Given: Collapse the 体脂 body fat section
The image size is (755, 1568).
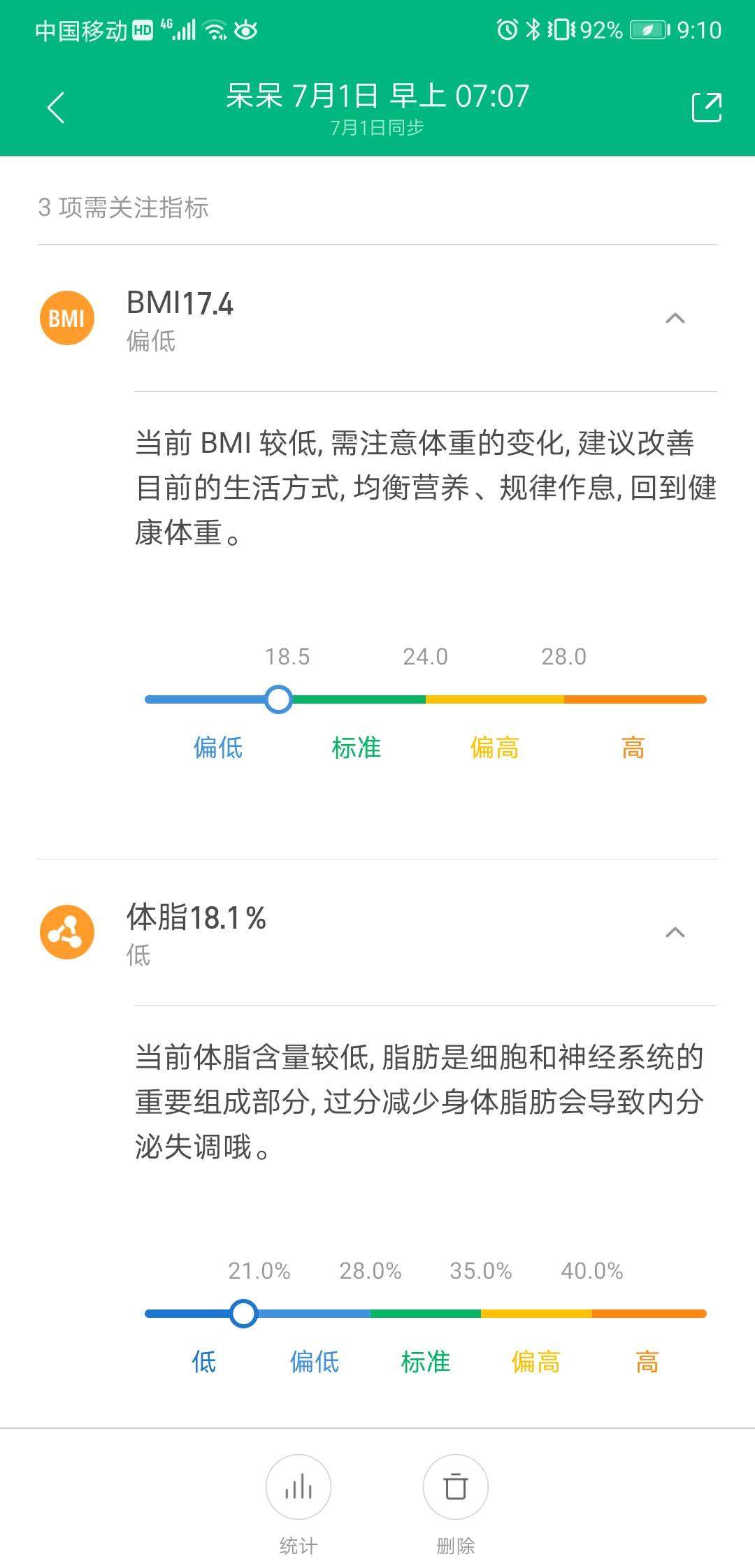Looking at the screenshot, I should (x=675, y=932).
